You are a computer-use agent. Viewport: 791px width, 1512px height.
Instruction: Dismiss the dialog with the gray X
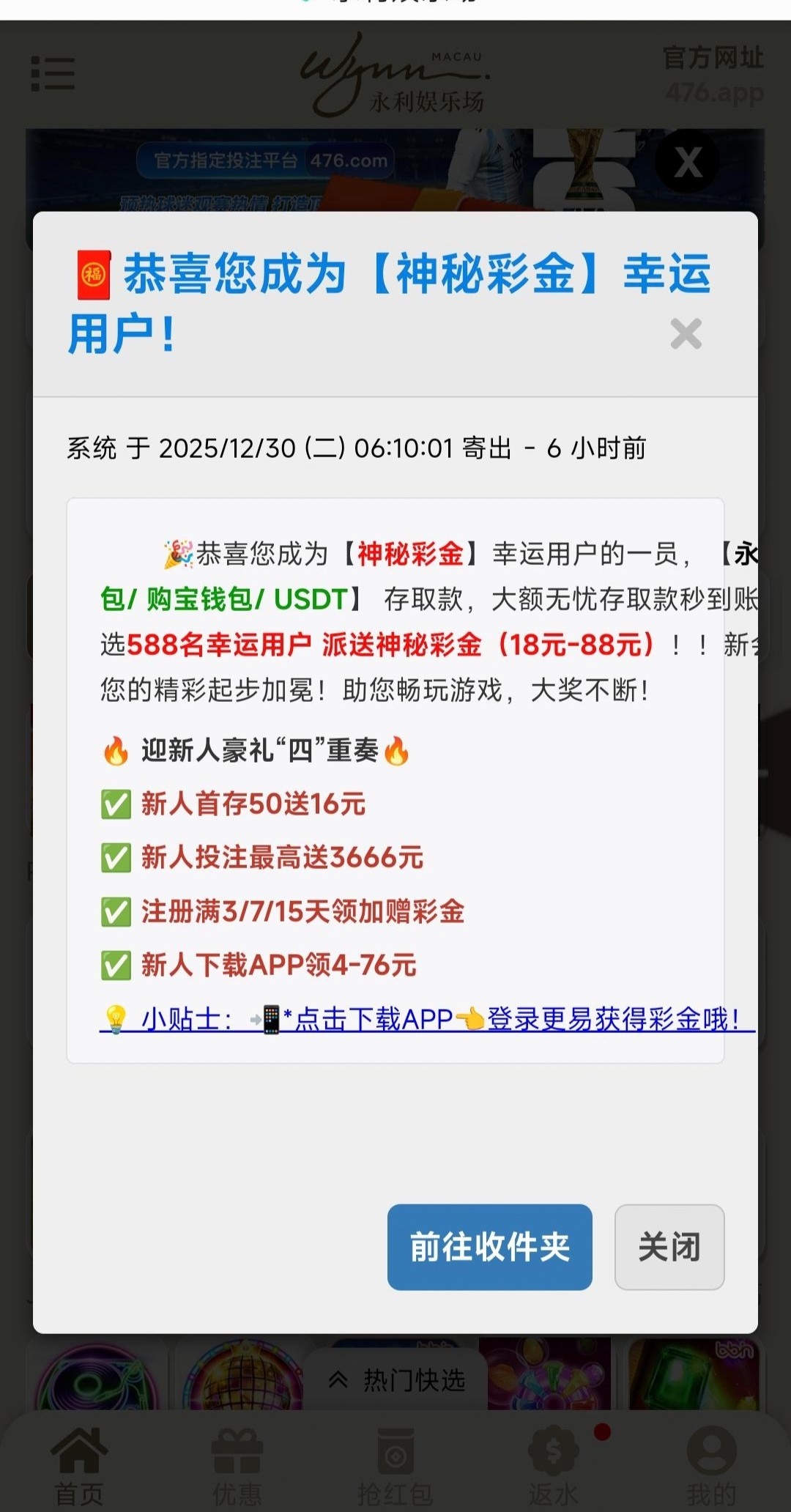[x=686, y=334]
